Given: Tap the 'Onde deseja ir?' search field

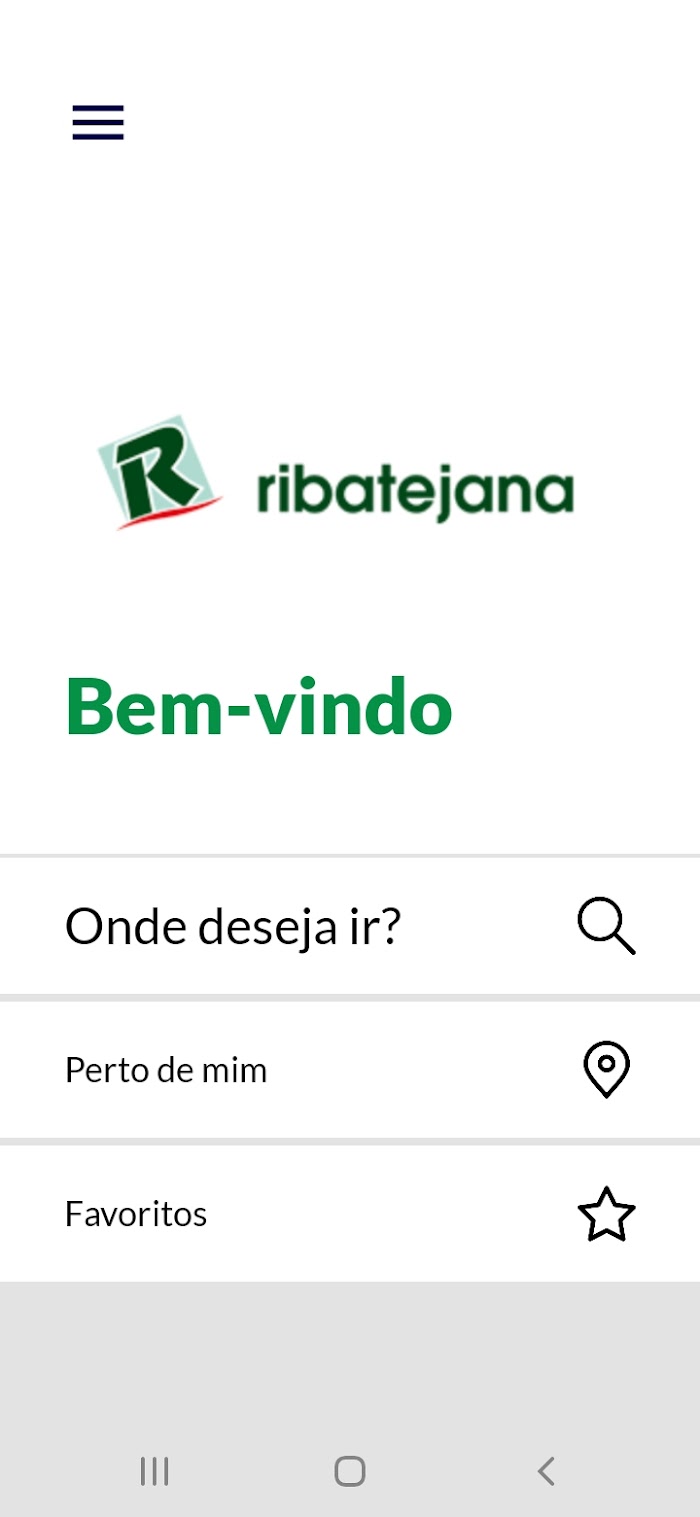Looking at the screenshot, I should 300,926.
